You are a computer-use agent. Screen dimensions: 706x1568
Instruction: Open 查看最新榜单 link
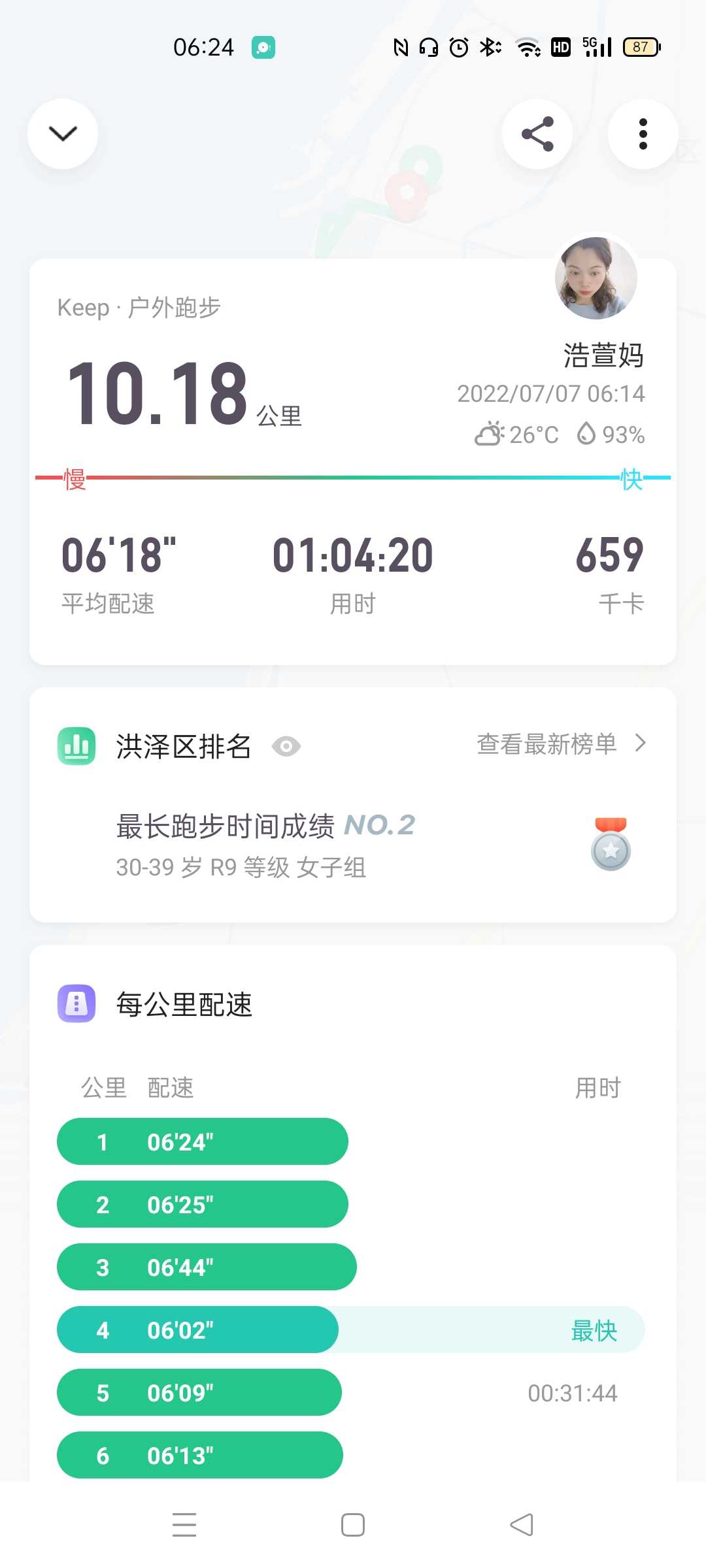[x=562, y=743]
